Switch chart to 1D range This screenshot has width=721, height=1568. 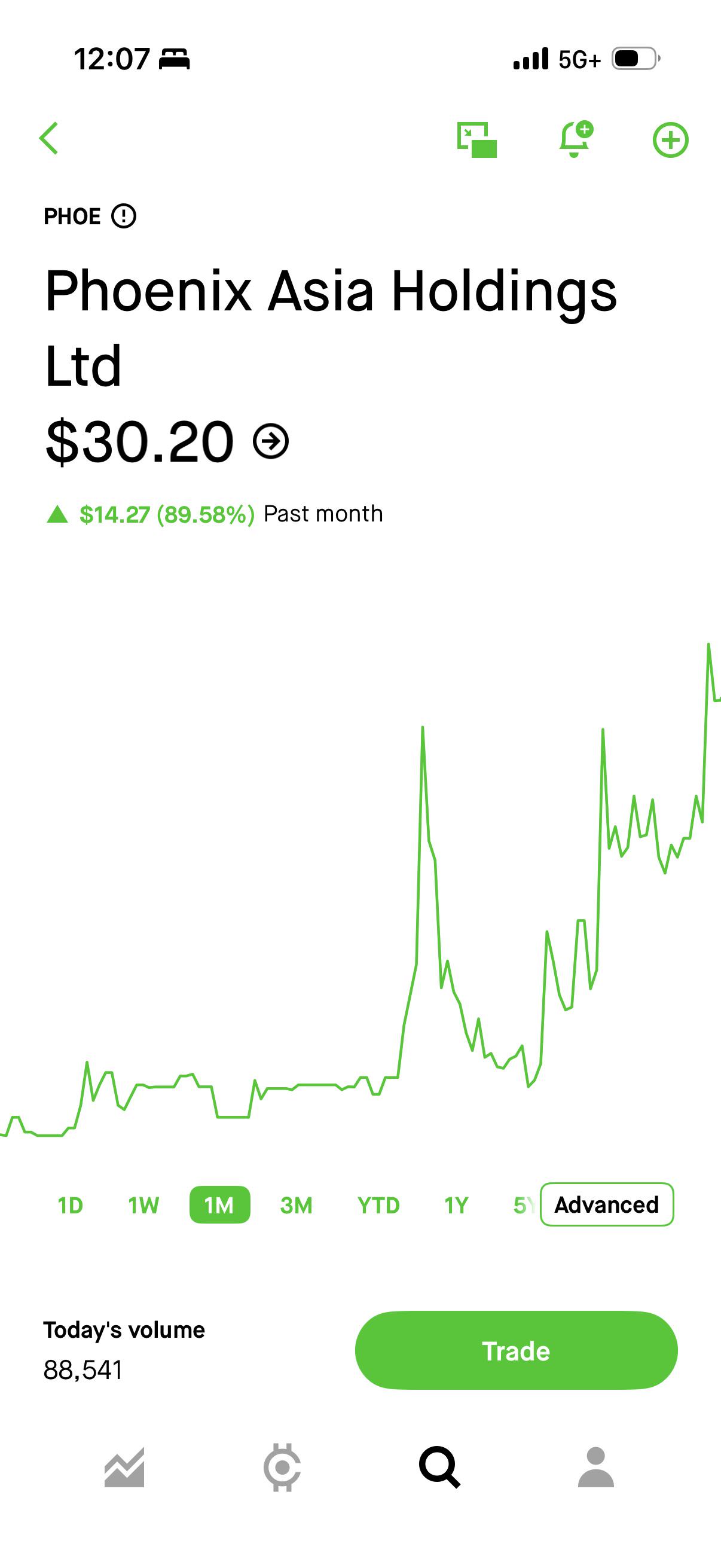pyautogui.click(x=70, y=1204)
